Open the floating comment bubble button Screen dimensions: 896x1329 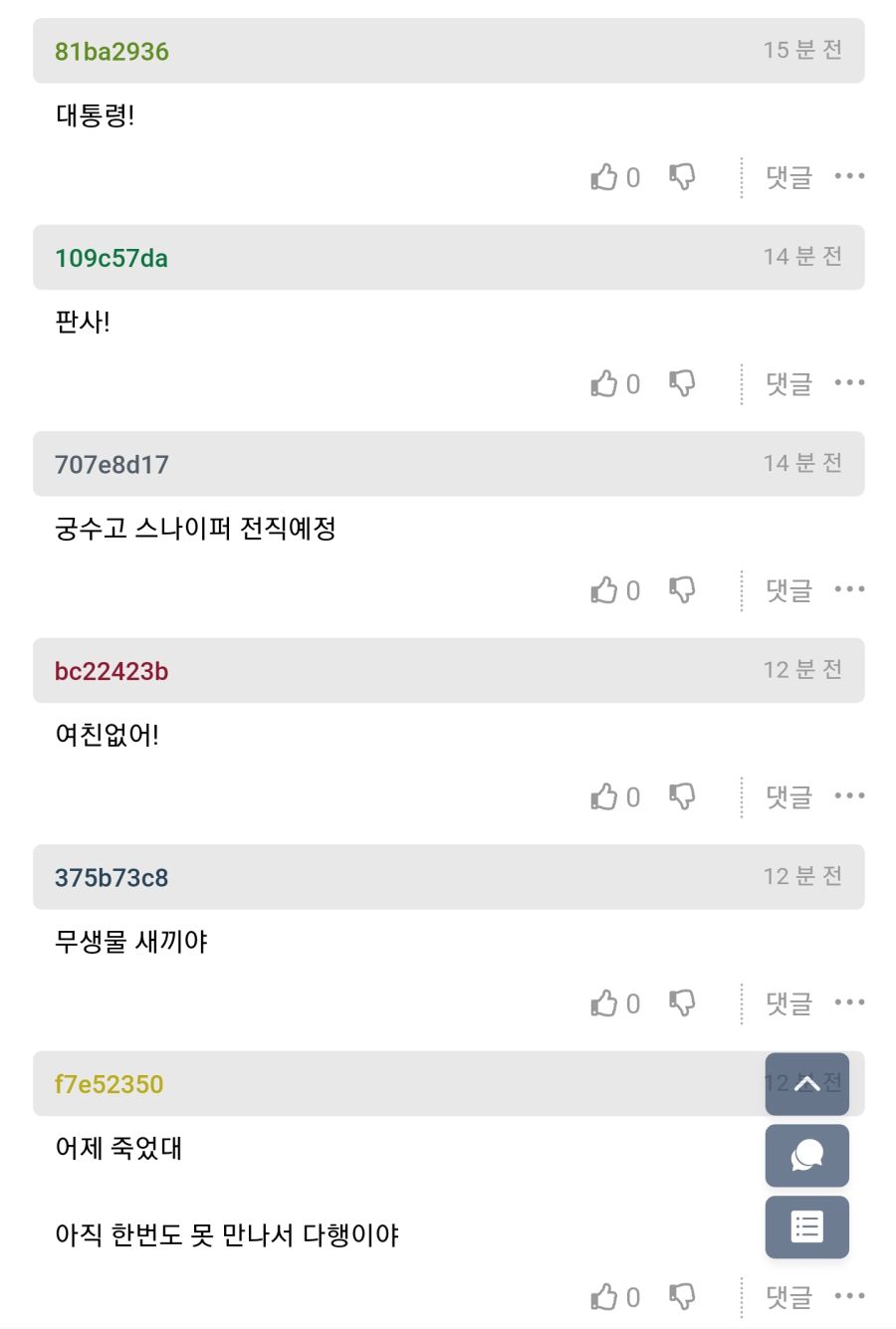point(806,1156)
